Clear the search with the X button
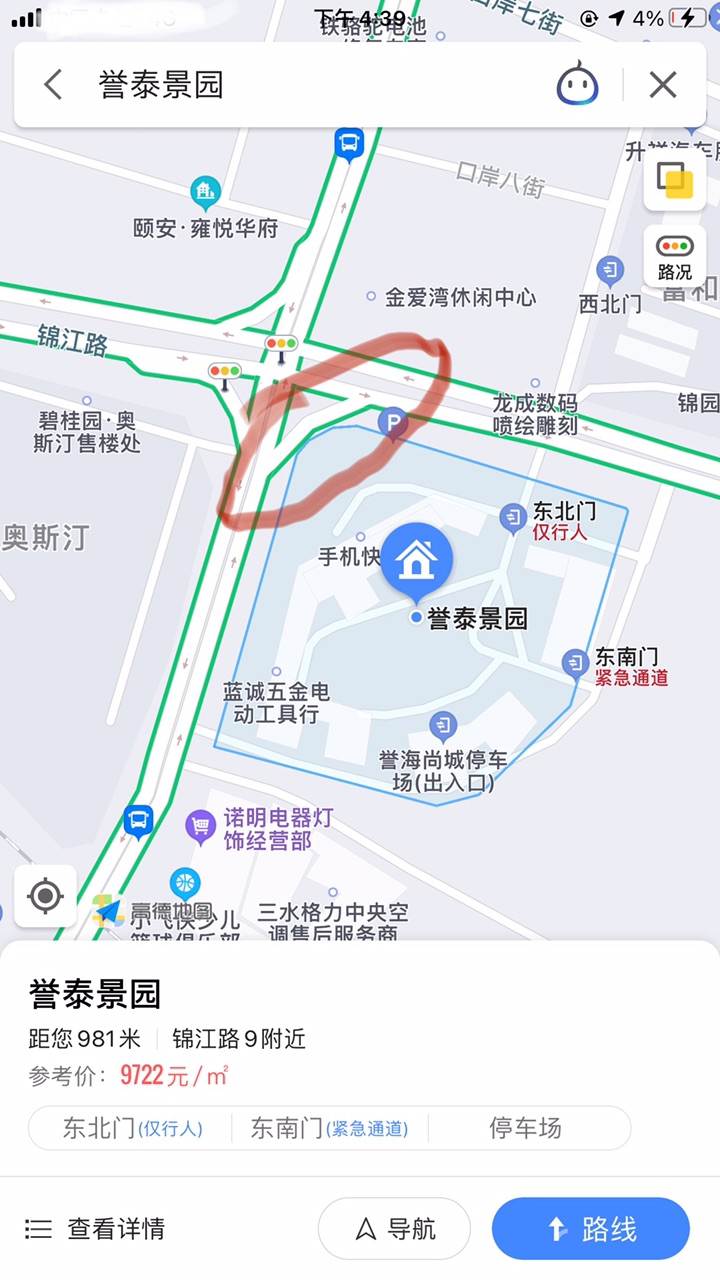This screenshot has height=1280, width=720. (x=663, y=85)
